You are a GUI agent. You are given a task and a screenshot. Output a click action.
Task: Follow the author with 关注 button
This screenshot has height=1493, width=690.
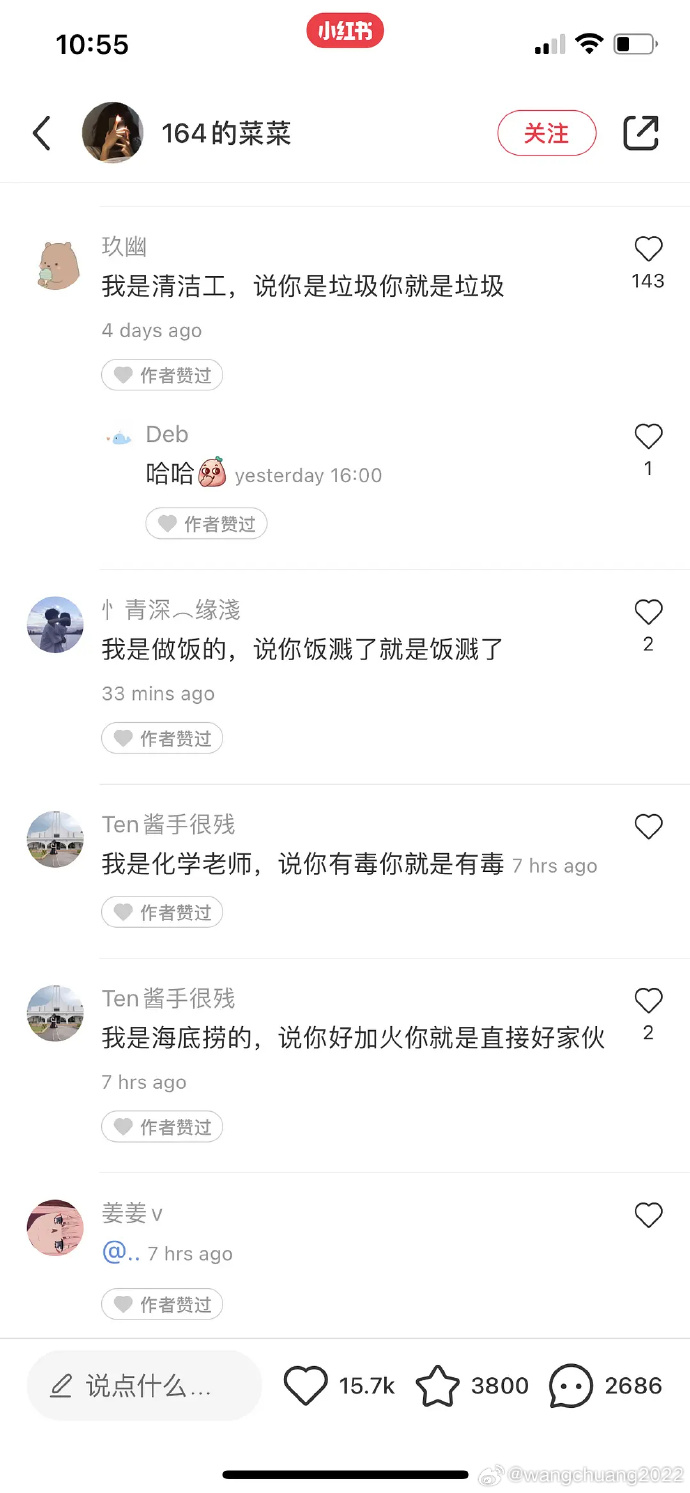pos(546,133)
